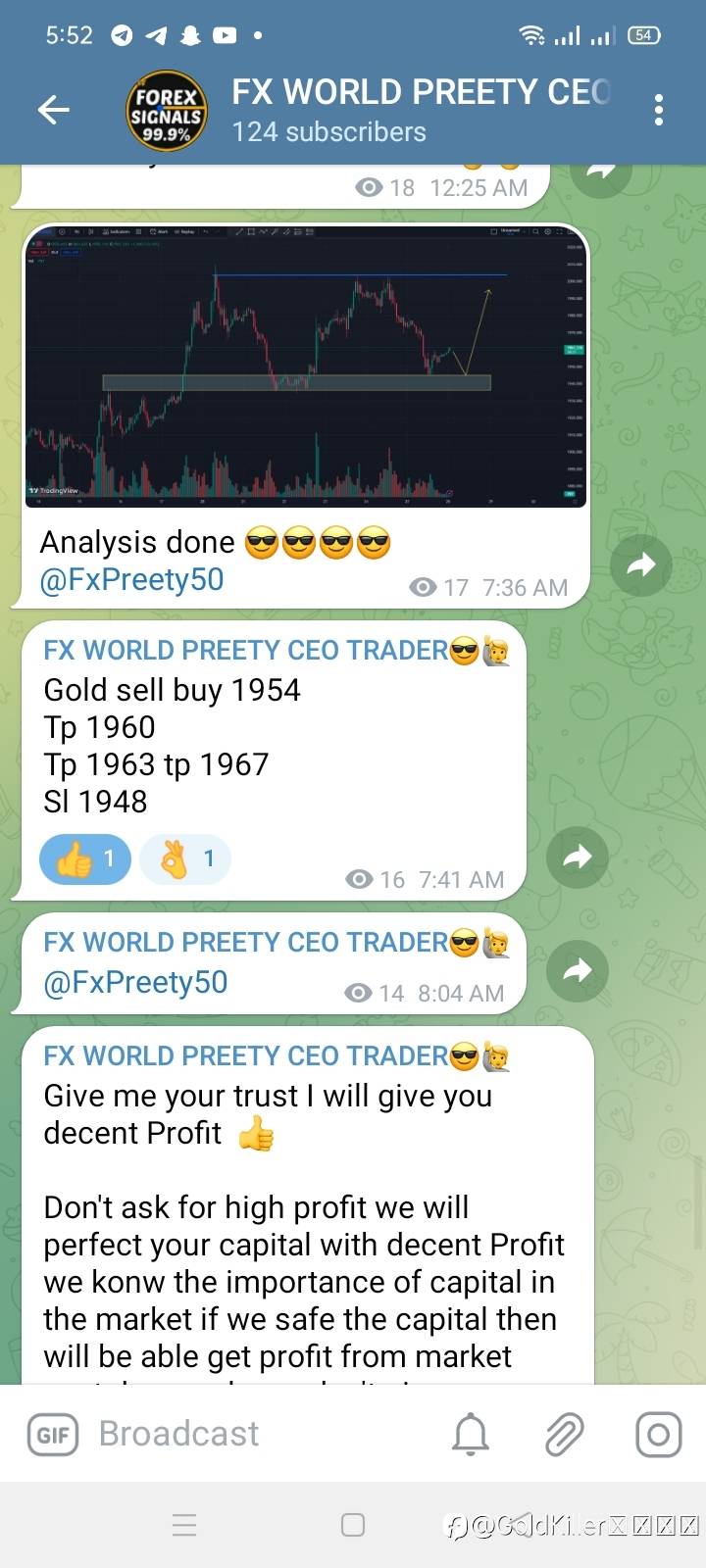
Task: Open the camera to record
Action: coord(658,1435)
